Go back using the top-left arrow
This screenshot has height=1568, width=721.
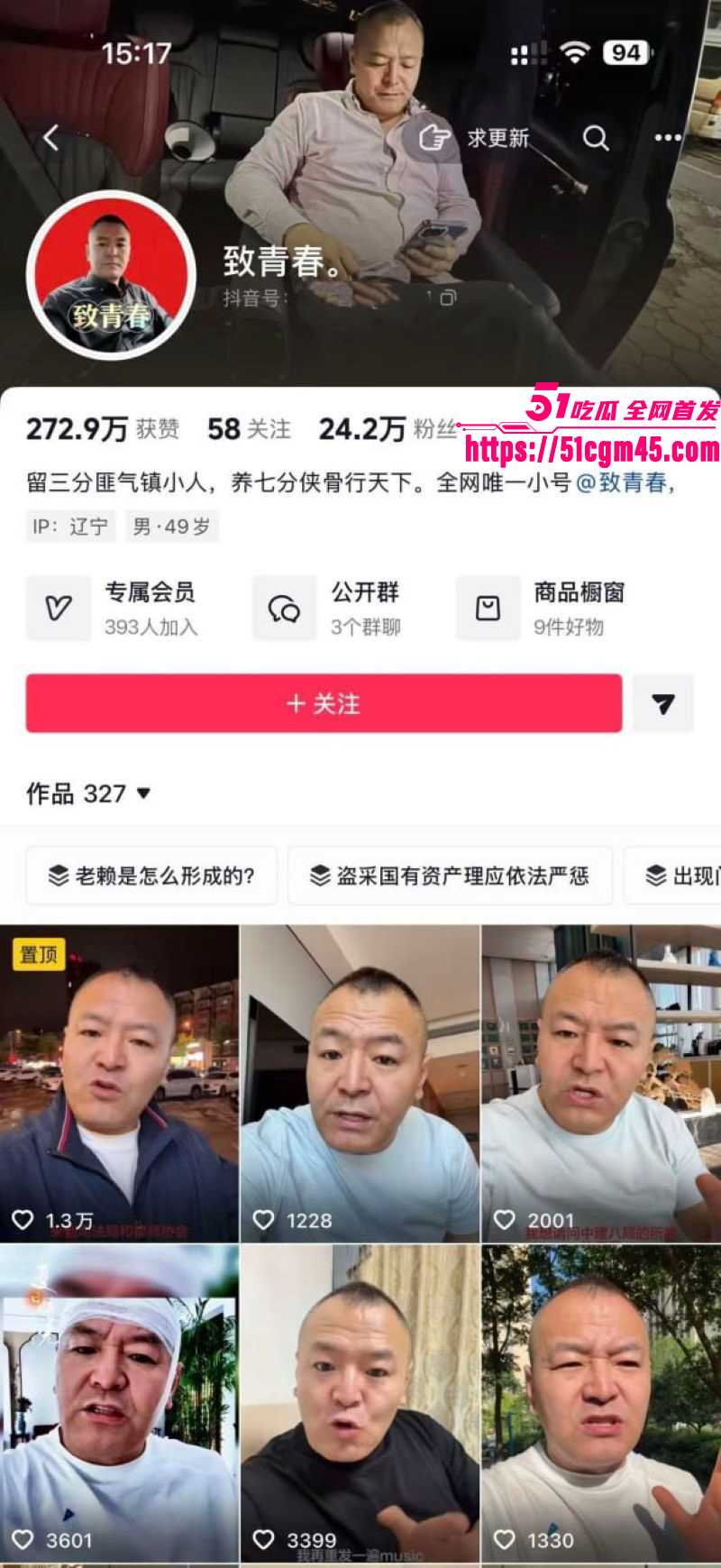(x=51, y=138)
